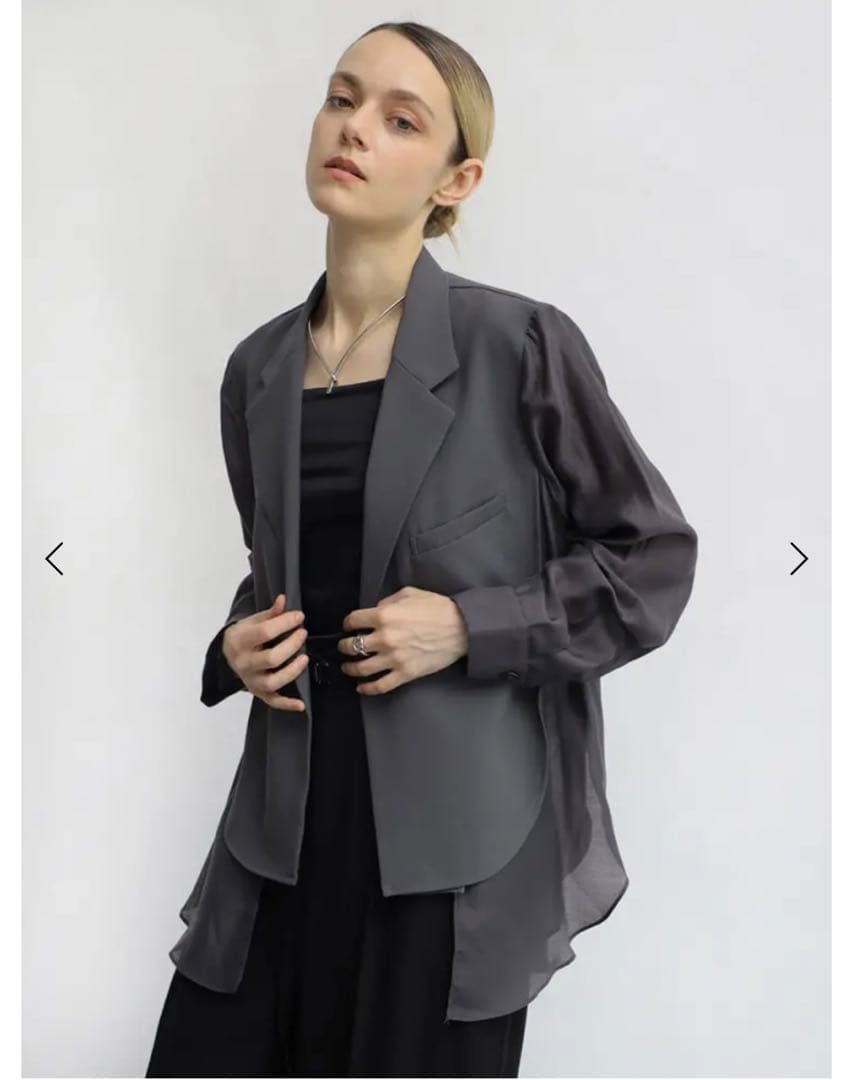Go to the next product photo
This screenshot has height=1080, width=854.
[798, 558]
